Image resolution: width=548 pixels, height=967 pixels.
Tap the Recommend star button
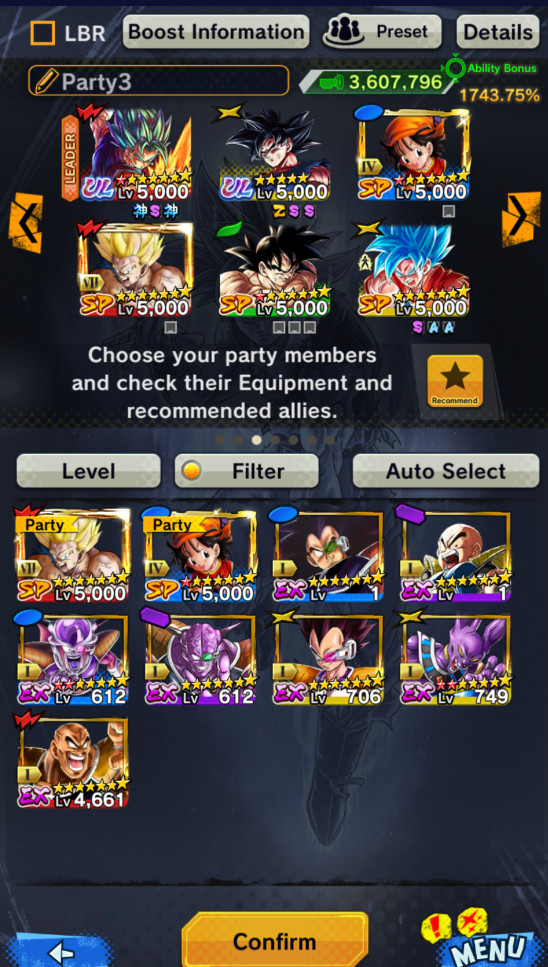tap(455, 381)
